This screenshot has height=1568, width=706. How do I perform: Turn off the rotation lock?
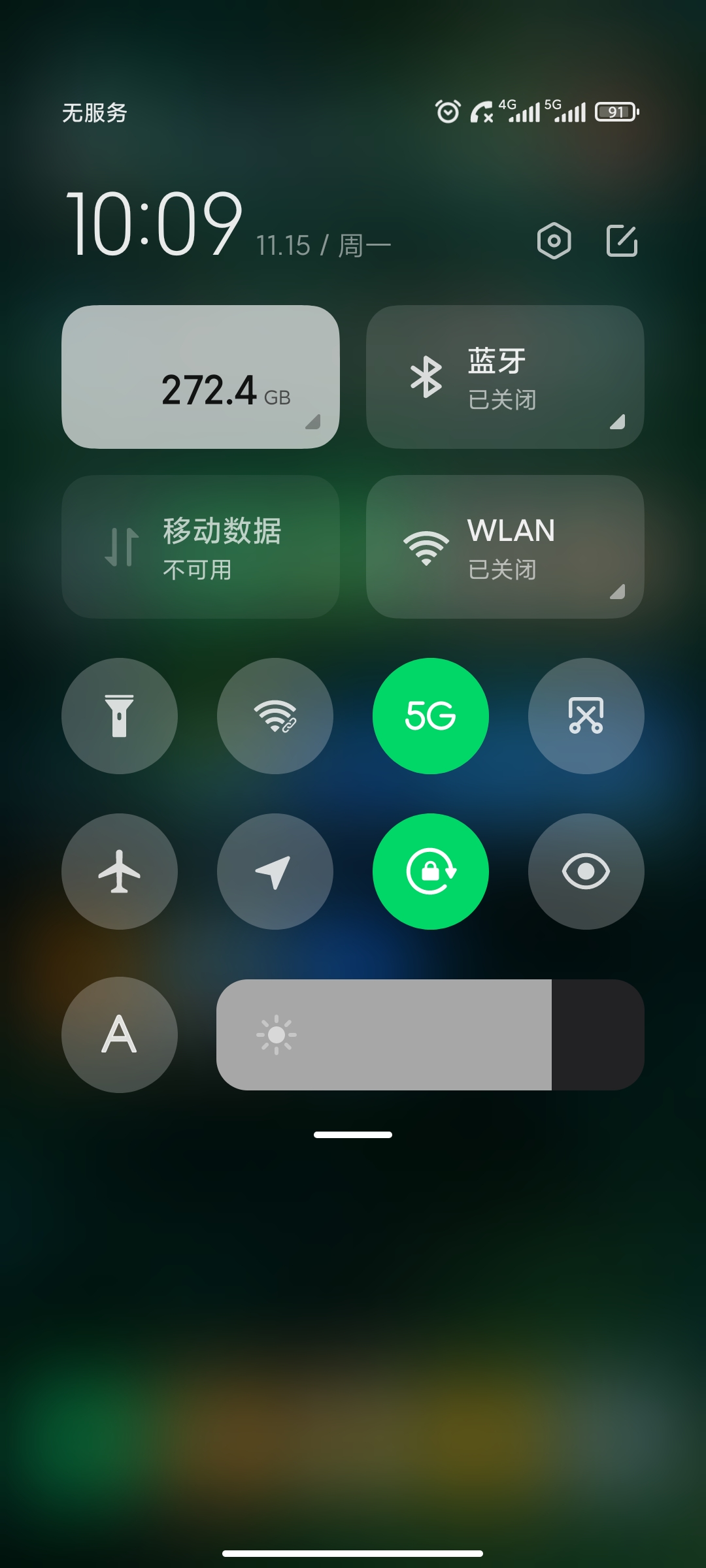[x=431, y=872]
